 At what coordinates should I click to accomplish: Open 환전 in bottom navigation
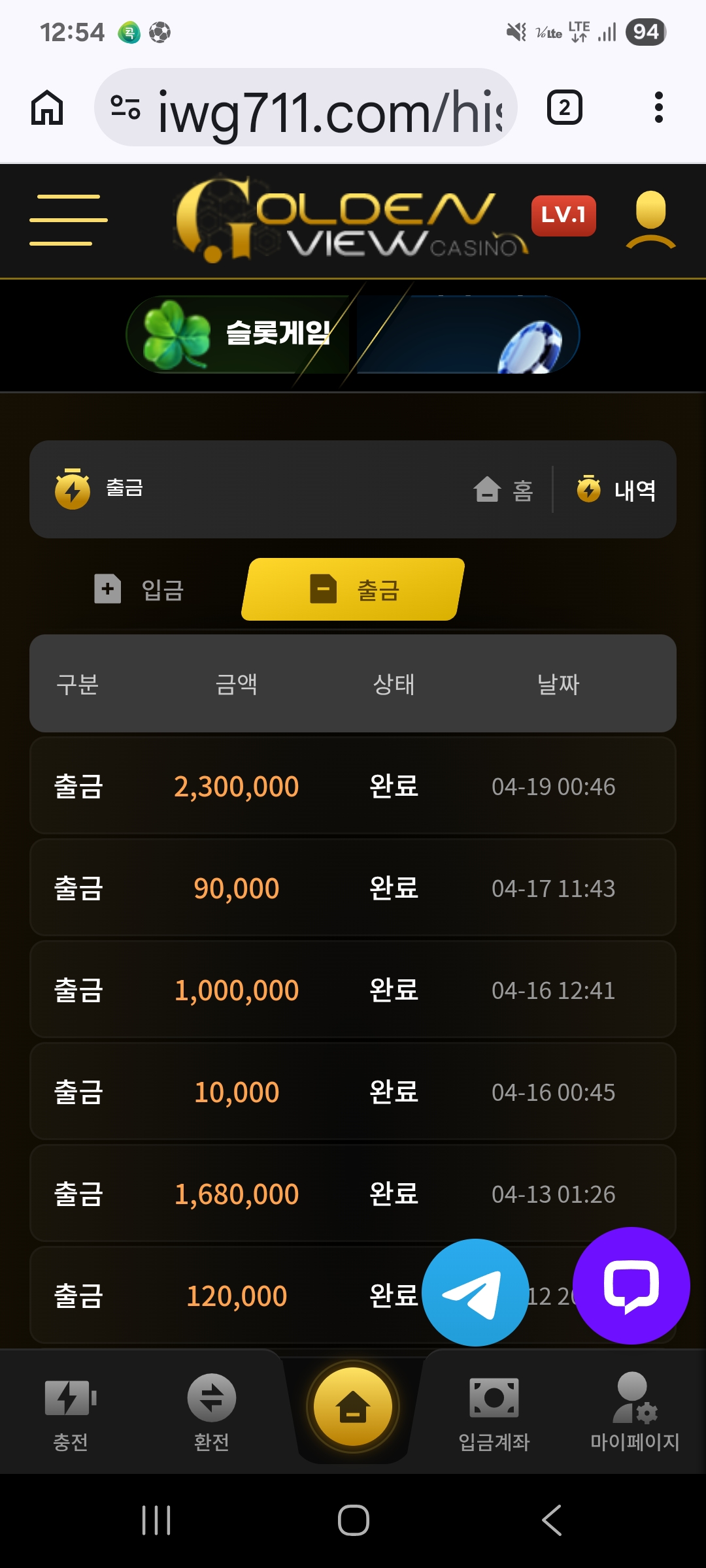[x=212, y=1413]
